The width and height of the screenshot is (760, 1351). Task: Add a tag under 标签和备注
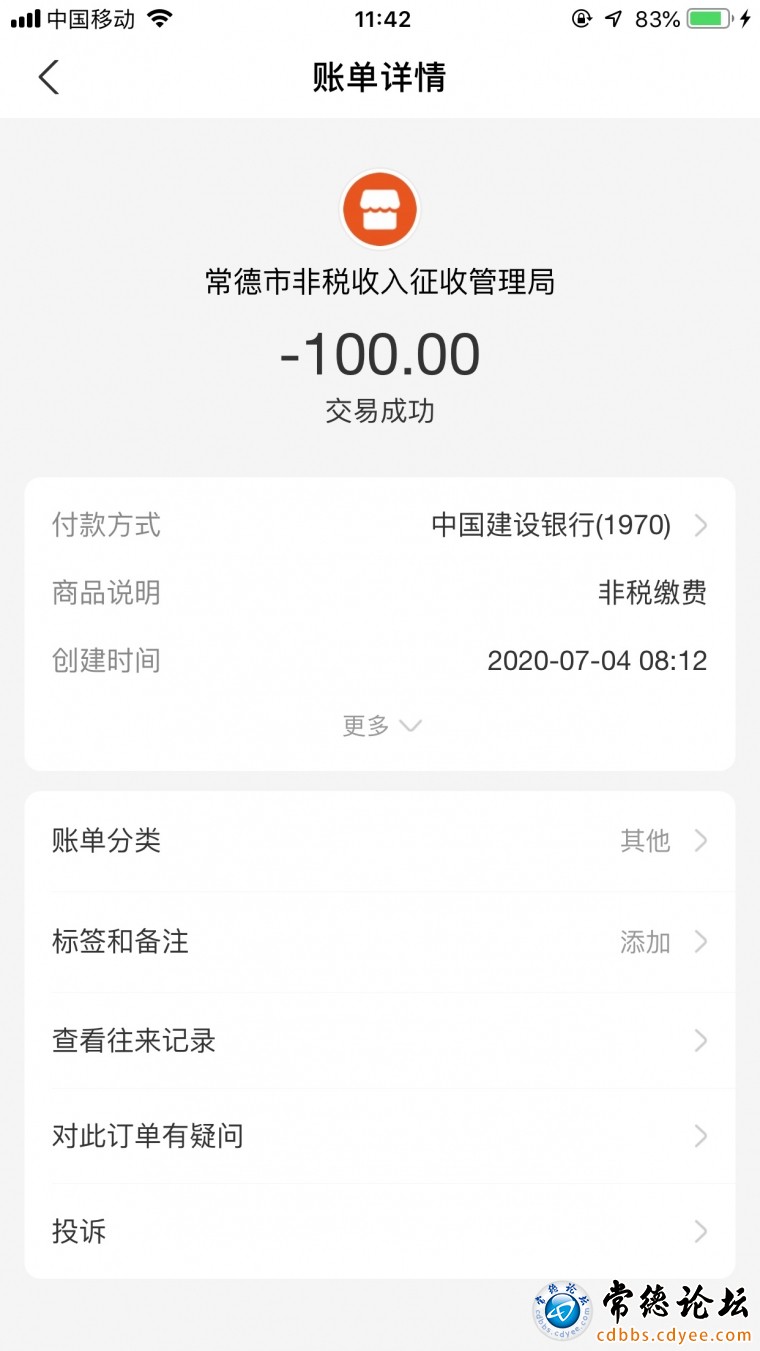[380, 942]
